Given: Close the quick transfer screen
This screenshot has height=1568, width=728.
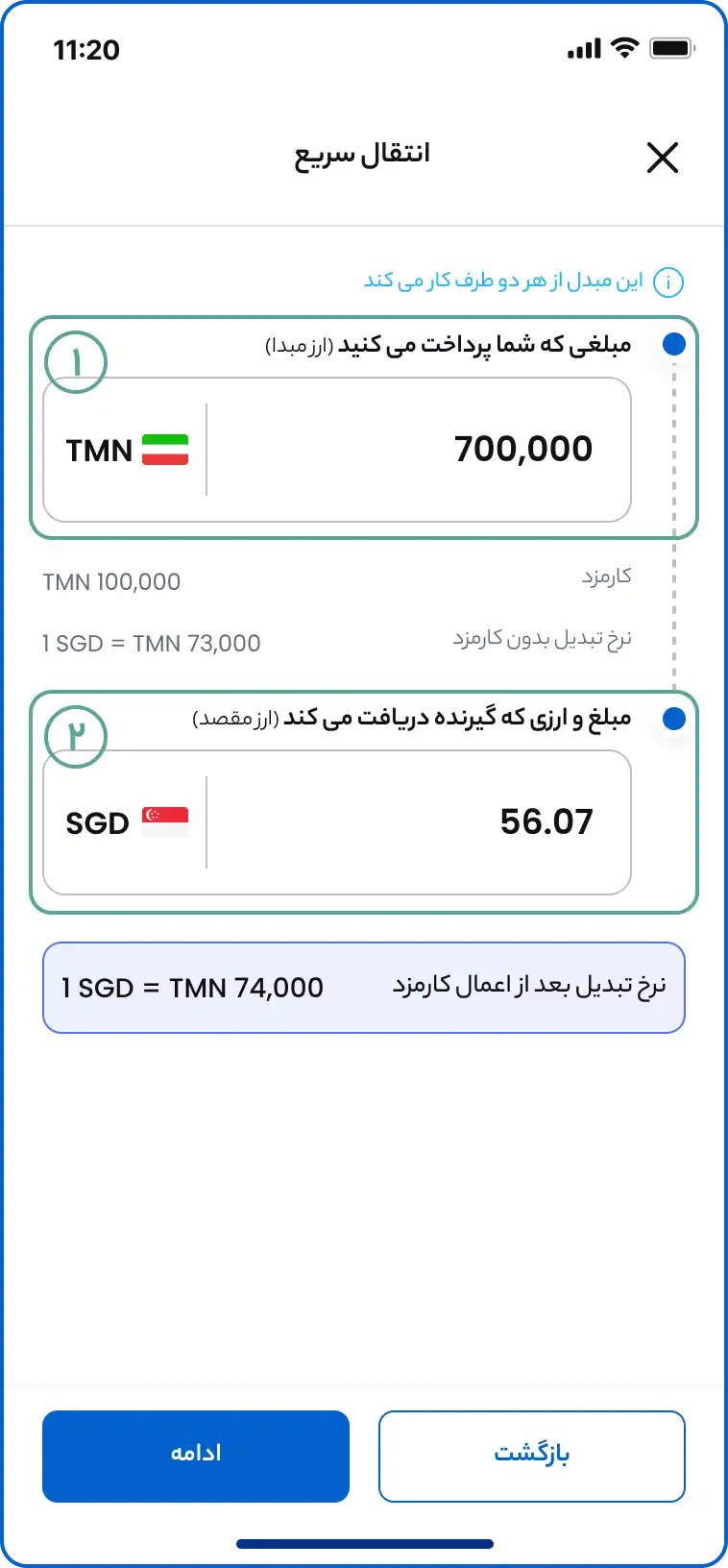Looking at the screenshot, I should pyautogui.click(x=663, y=158).
